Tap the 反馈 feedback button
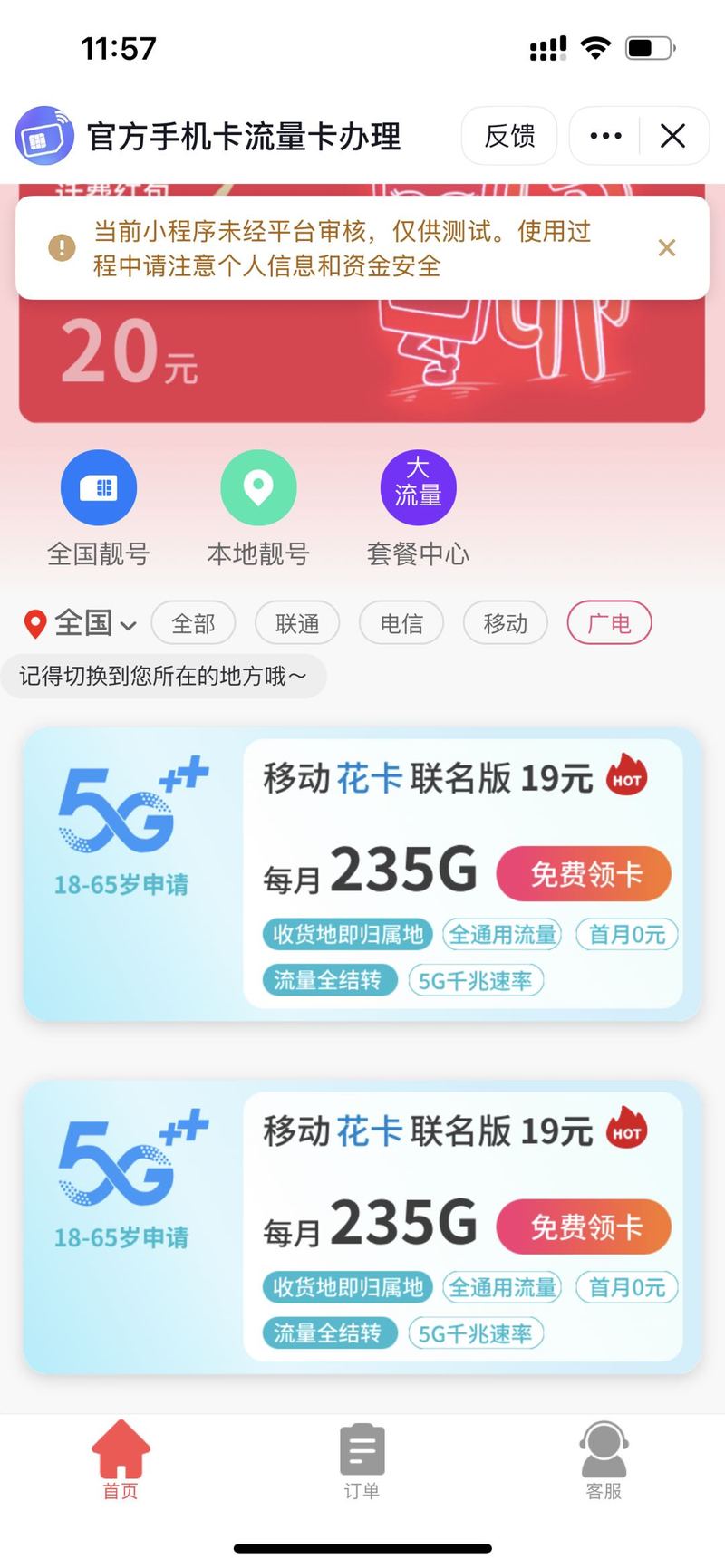725x1568 pixels. click(509, 136)
